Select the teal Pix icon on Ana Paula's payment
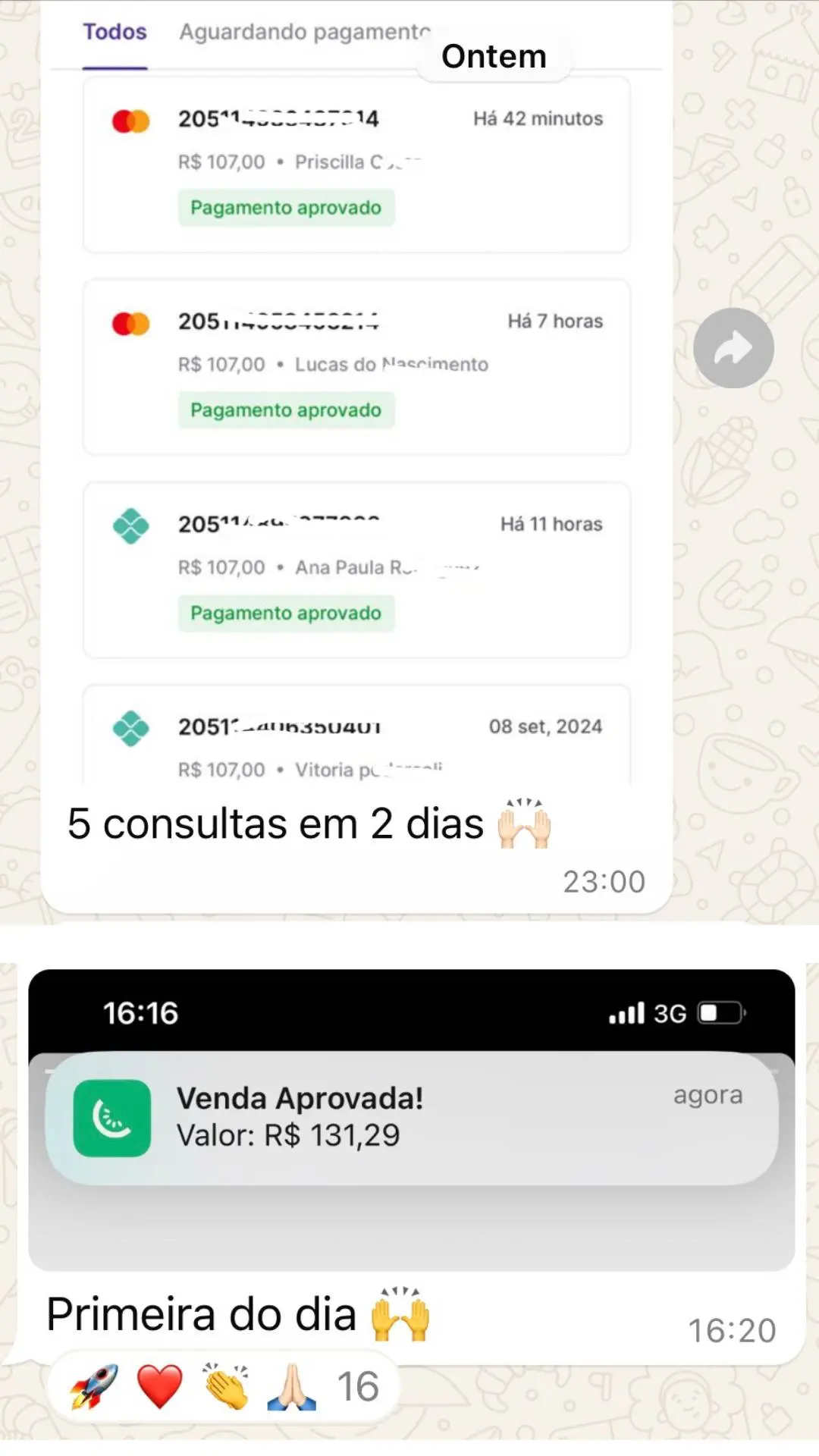This screenshot has height=1456, width=819. pyautogui.click(x=130, y=525)
